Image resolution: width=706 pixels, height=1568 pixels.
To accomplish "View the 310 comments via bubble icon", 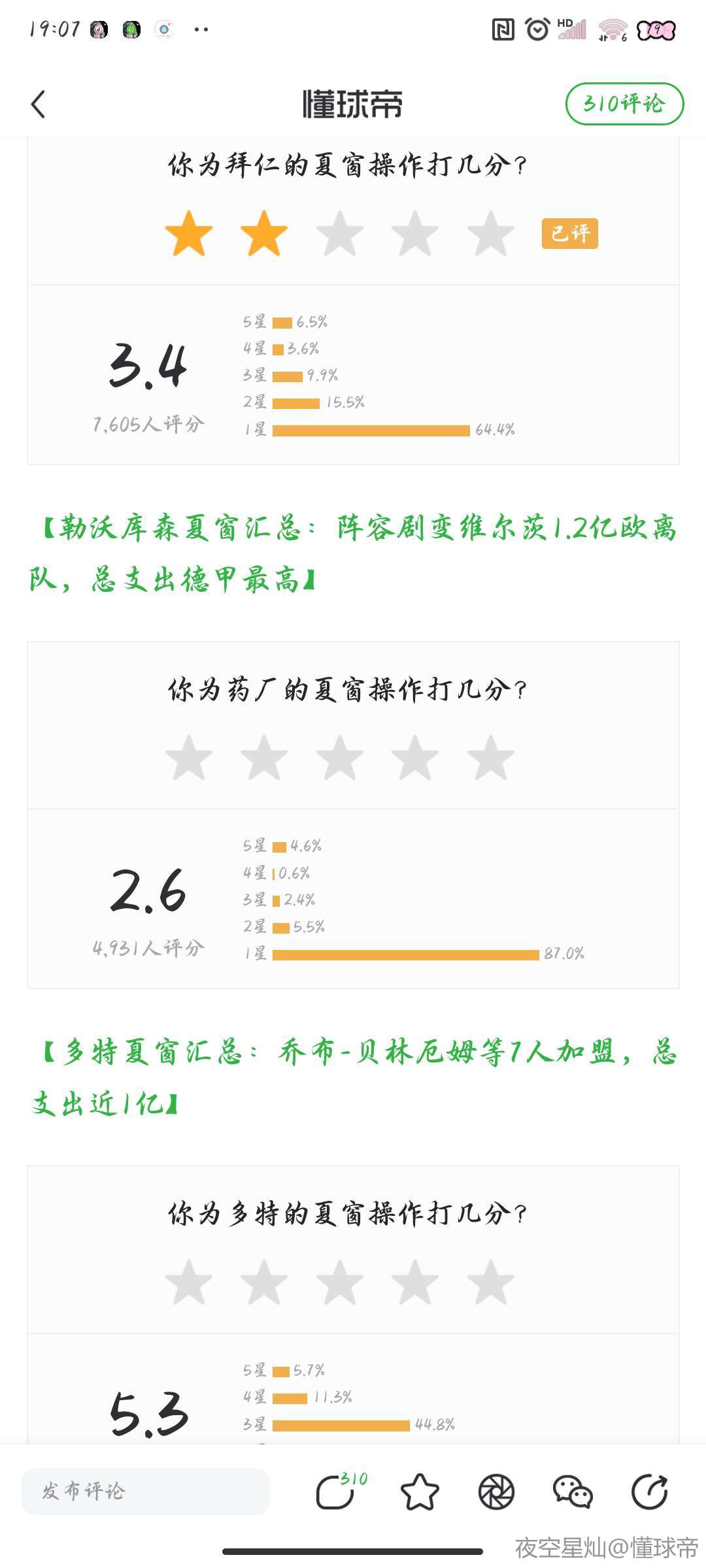I will pos(337,1492).
